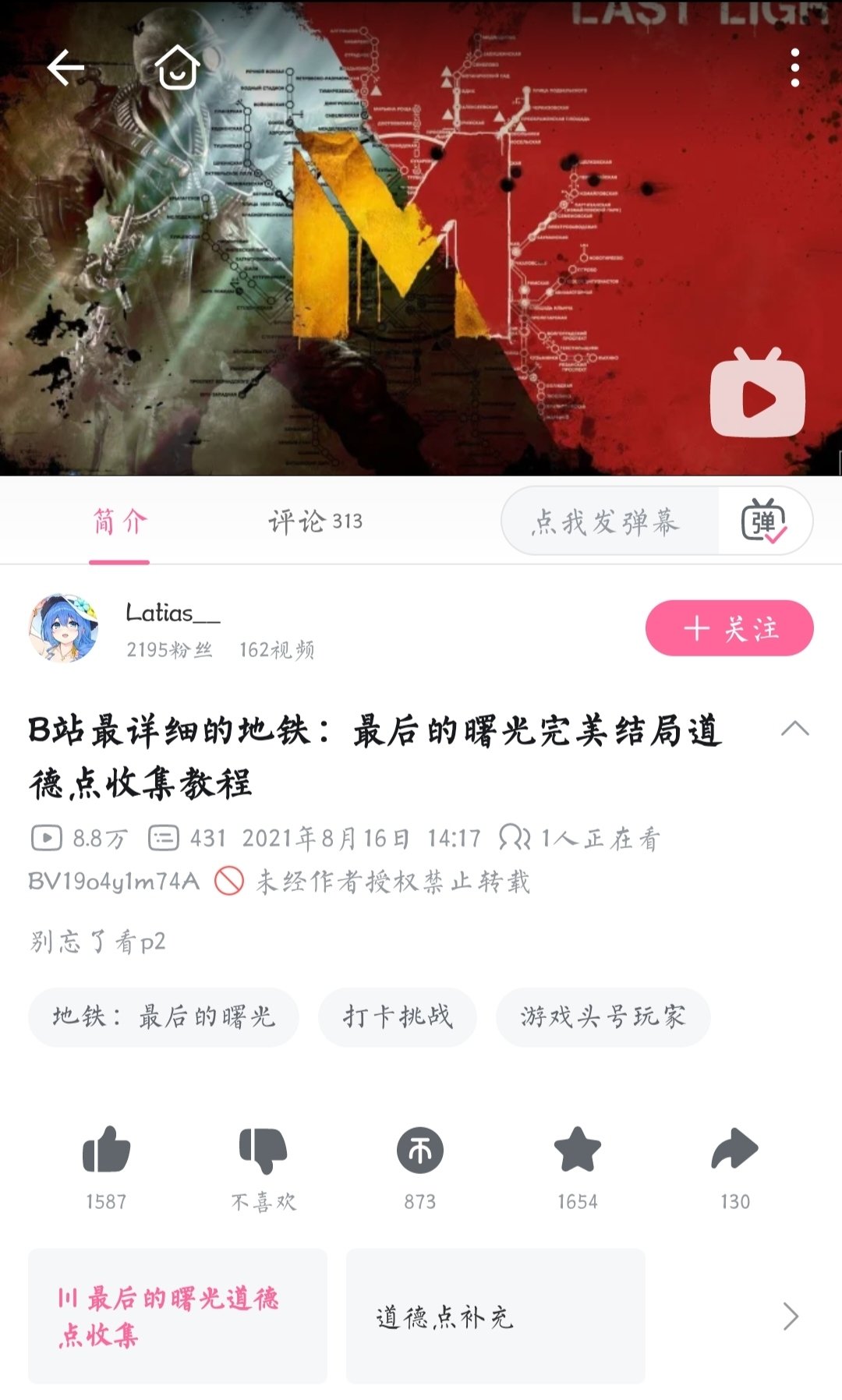This screenshot has width=842, height=1400.
Task: Follow uploader with 关注 button
Action: [729, 628]
